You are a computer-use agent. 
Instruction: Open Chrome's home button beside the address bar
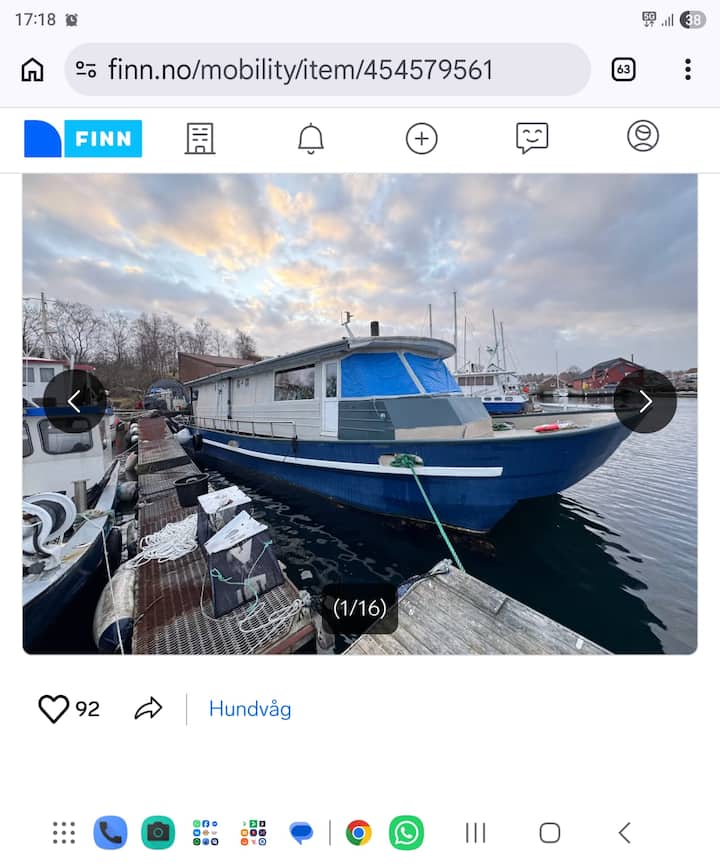coord(30,69)
